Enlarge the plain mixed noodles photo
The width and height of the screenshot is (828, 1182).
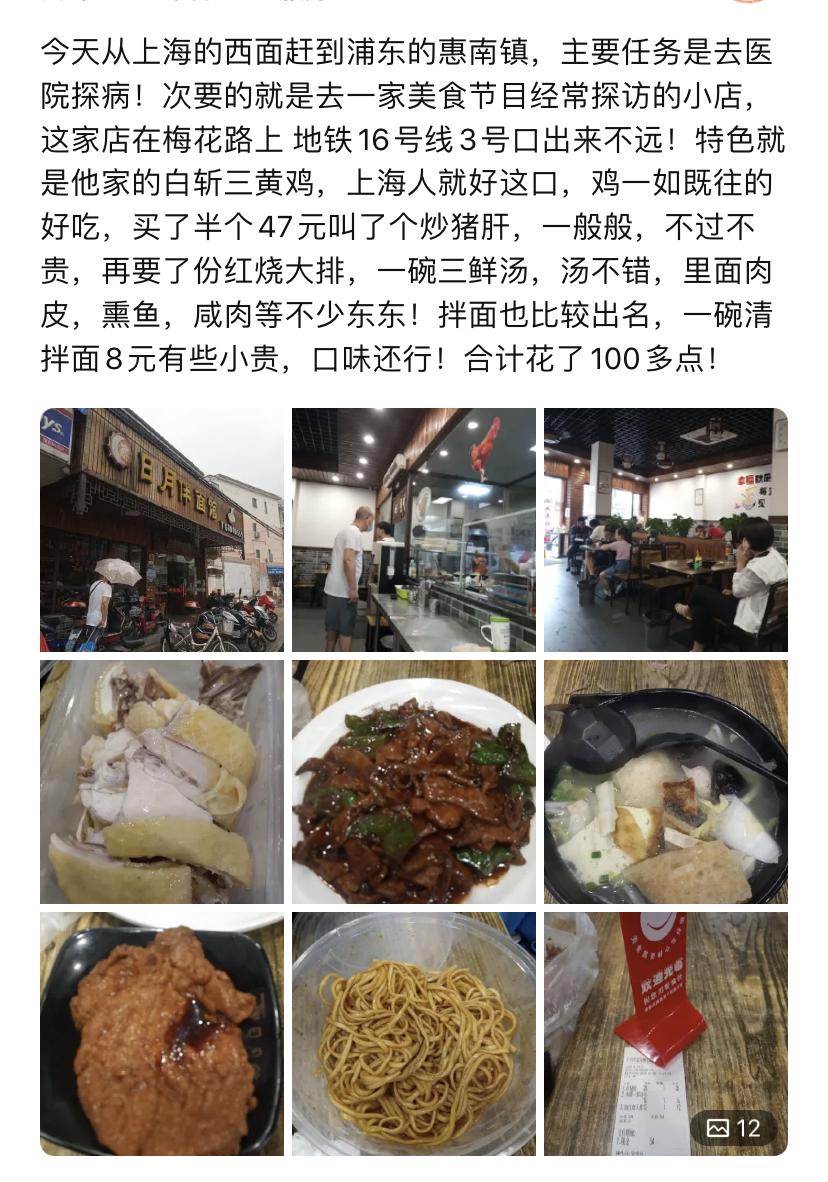414,1034
